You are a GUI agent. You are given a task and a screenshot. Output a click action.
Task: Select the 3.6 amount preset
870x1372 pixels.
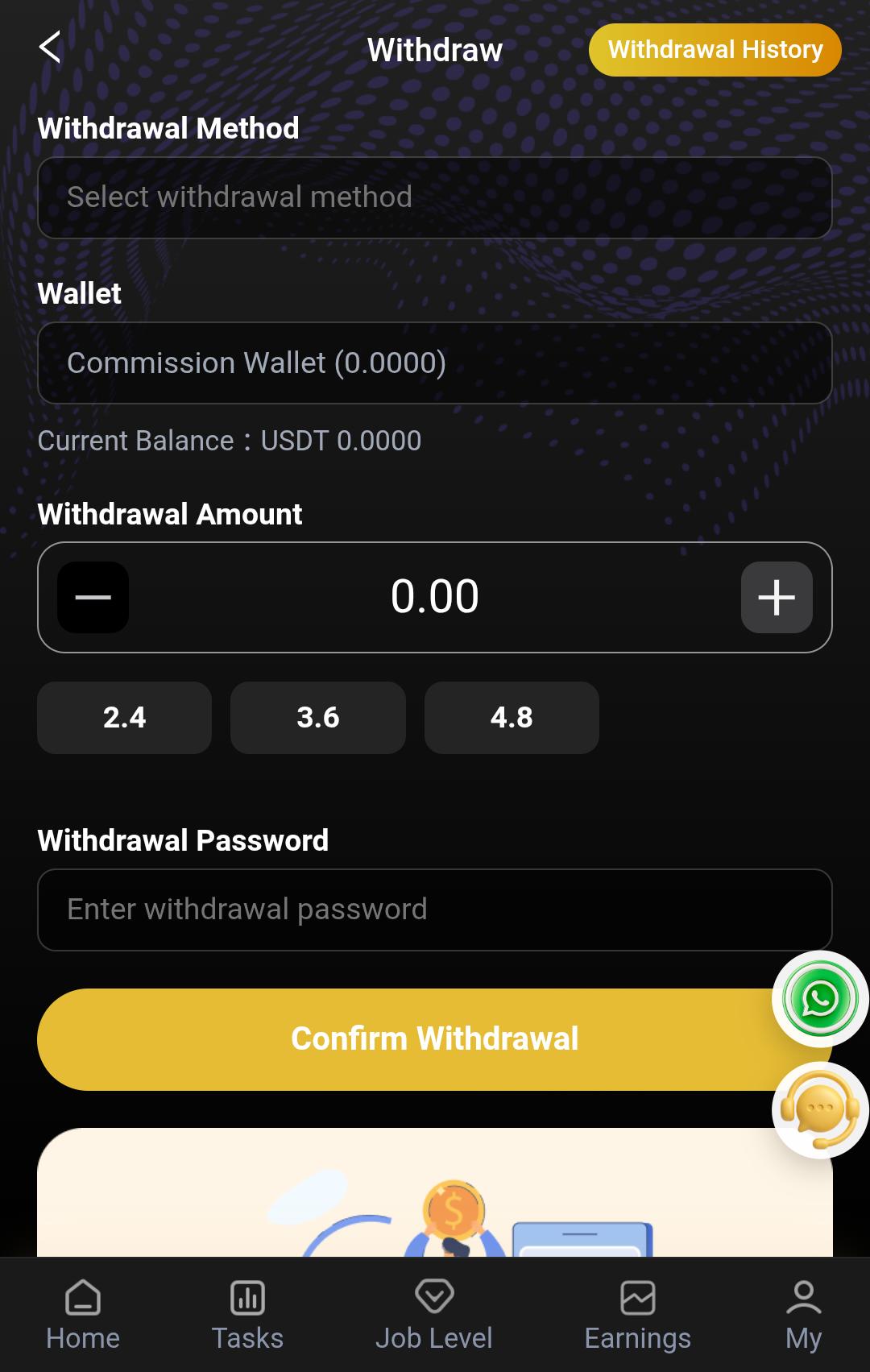pyautogui.click(x=317, y=717)
